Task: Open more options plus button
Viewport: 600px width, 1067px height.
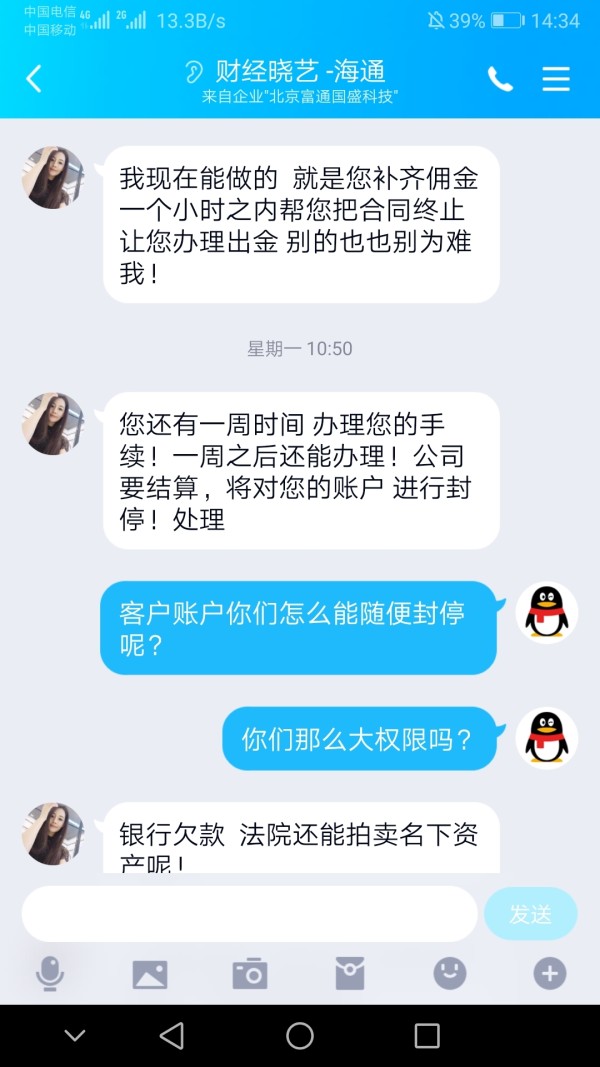Action: (550, 973)
